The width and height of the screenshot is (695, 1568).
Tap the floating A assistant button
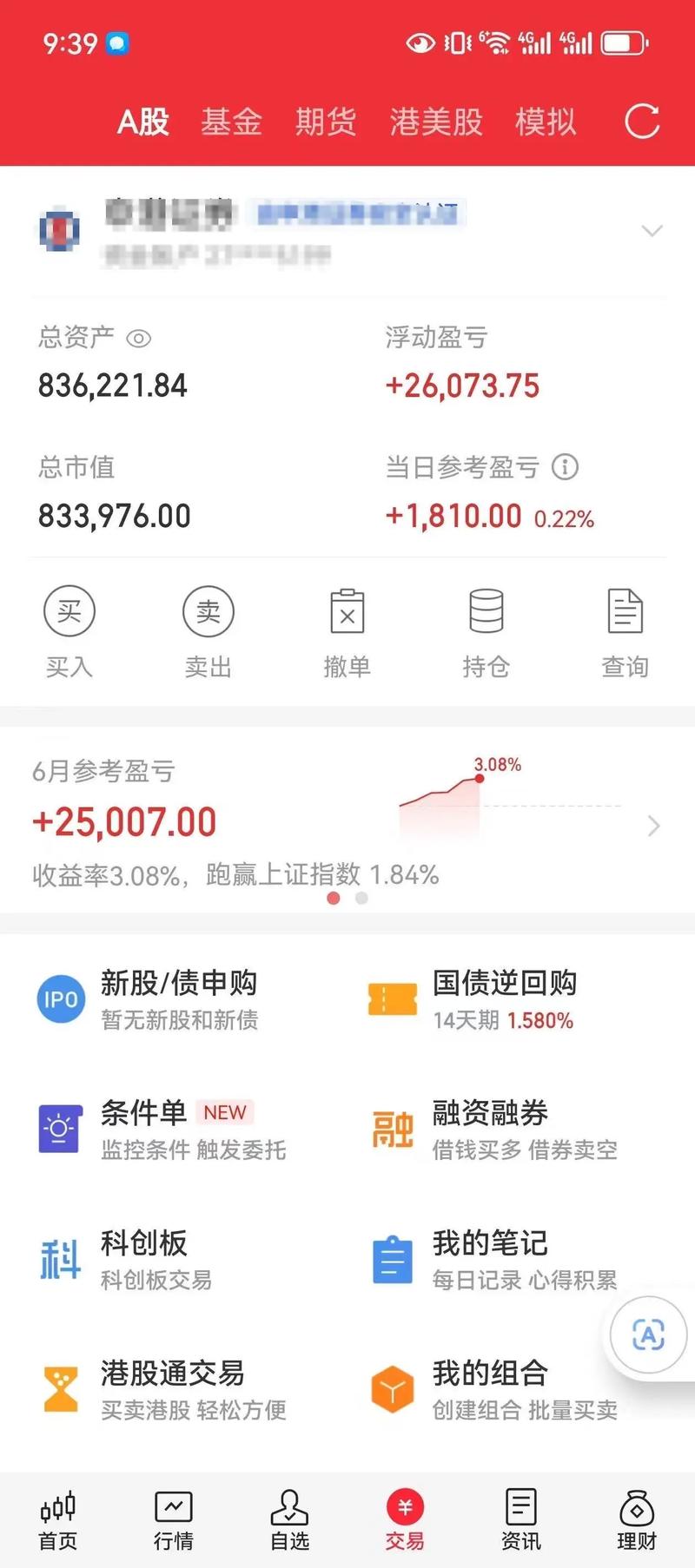pyautogui.click(x=647, y=1335)
